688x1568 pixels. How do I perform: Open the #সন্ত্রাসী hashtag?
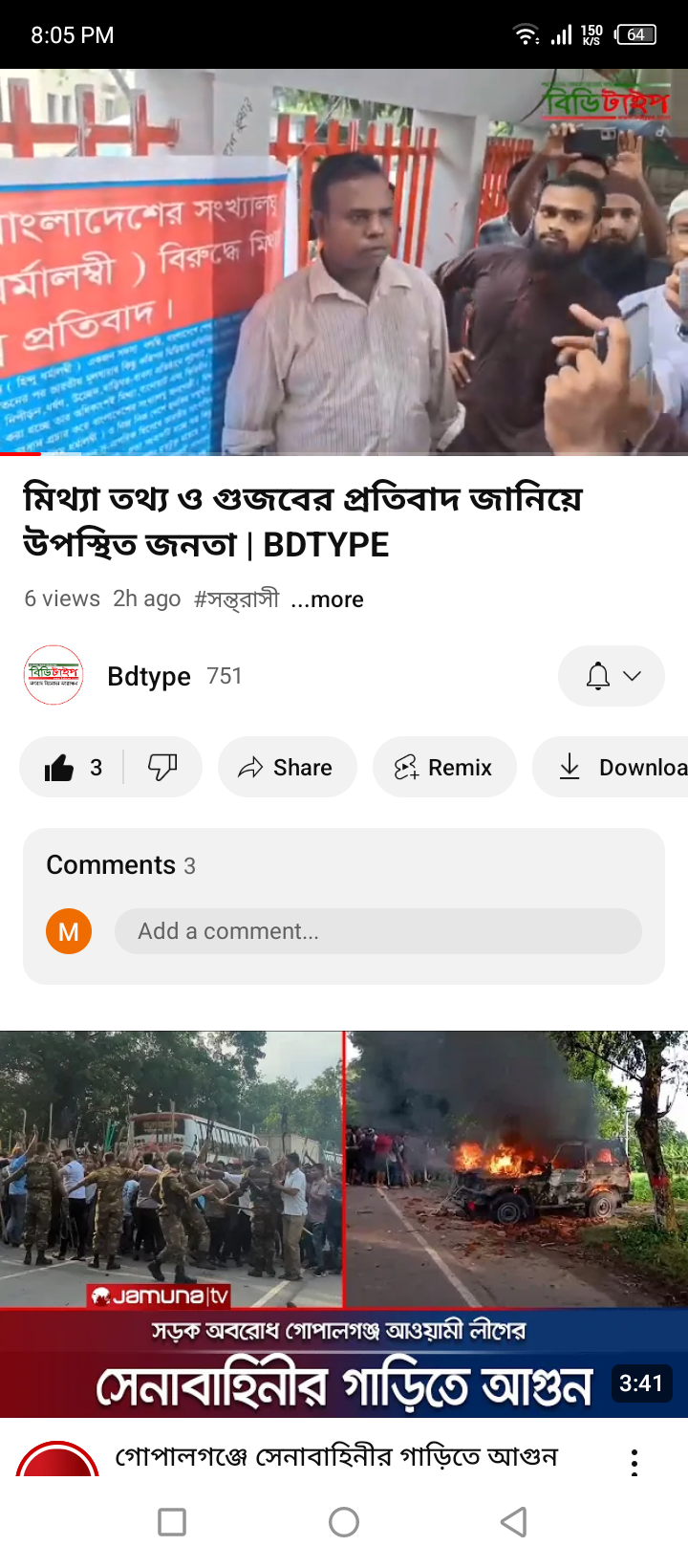tap(236, 599)
